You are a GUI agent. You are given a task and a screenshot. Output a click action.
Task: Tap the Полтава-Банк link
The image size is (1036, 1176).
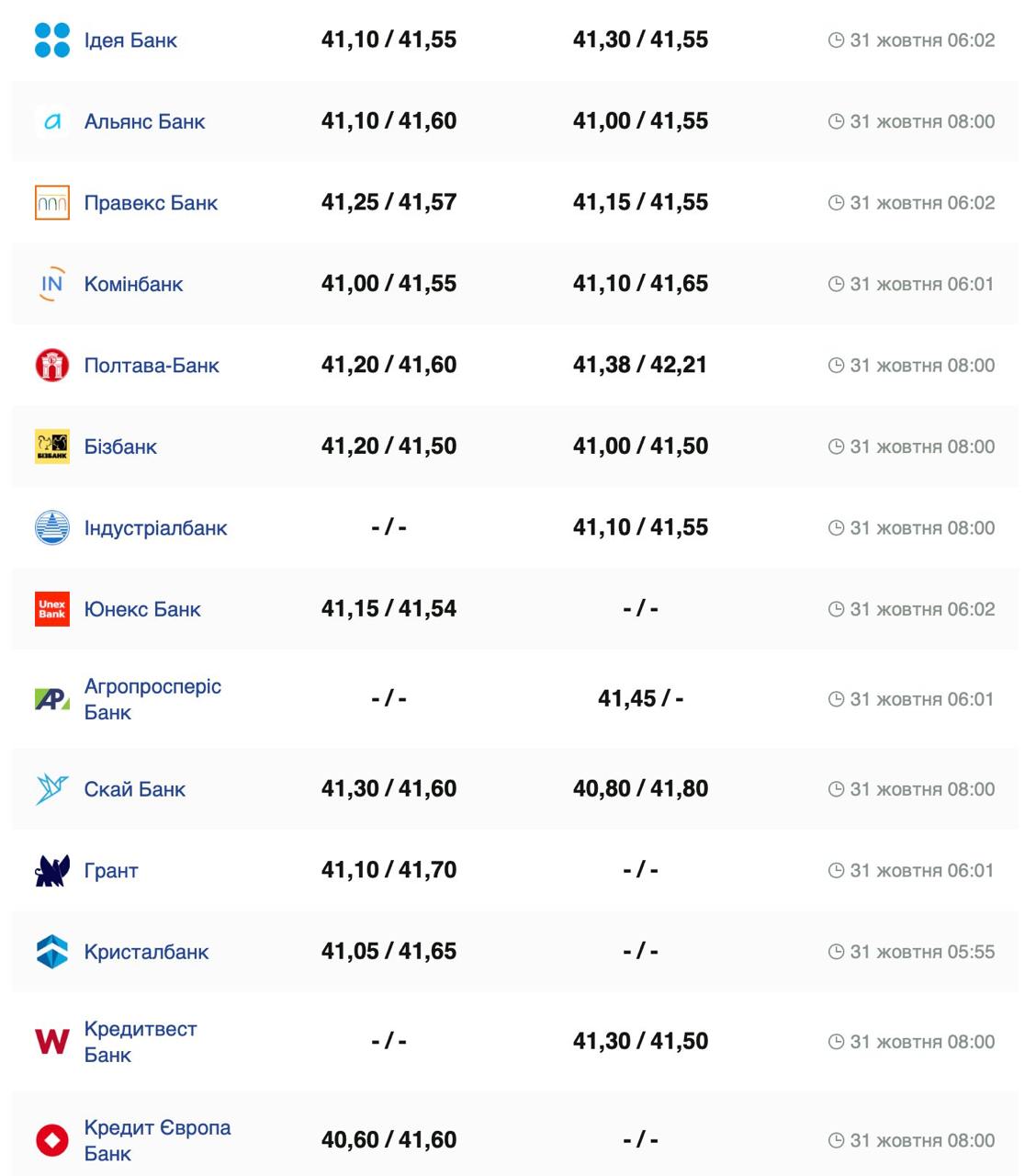click(152, 366)
